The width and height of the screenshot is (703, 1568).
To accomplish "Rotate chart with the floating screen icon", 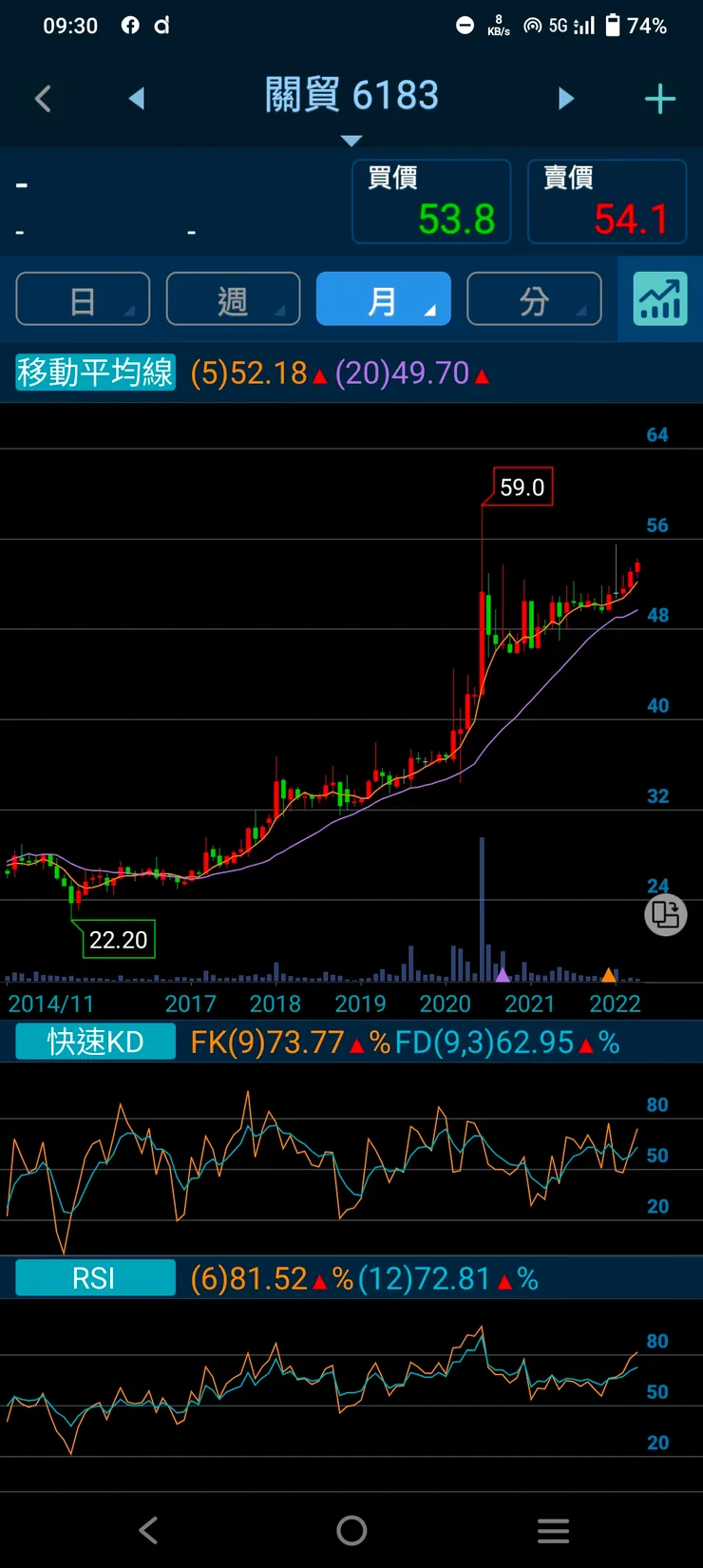I will [x=665, y=915].
